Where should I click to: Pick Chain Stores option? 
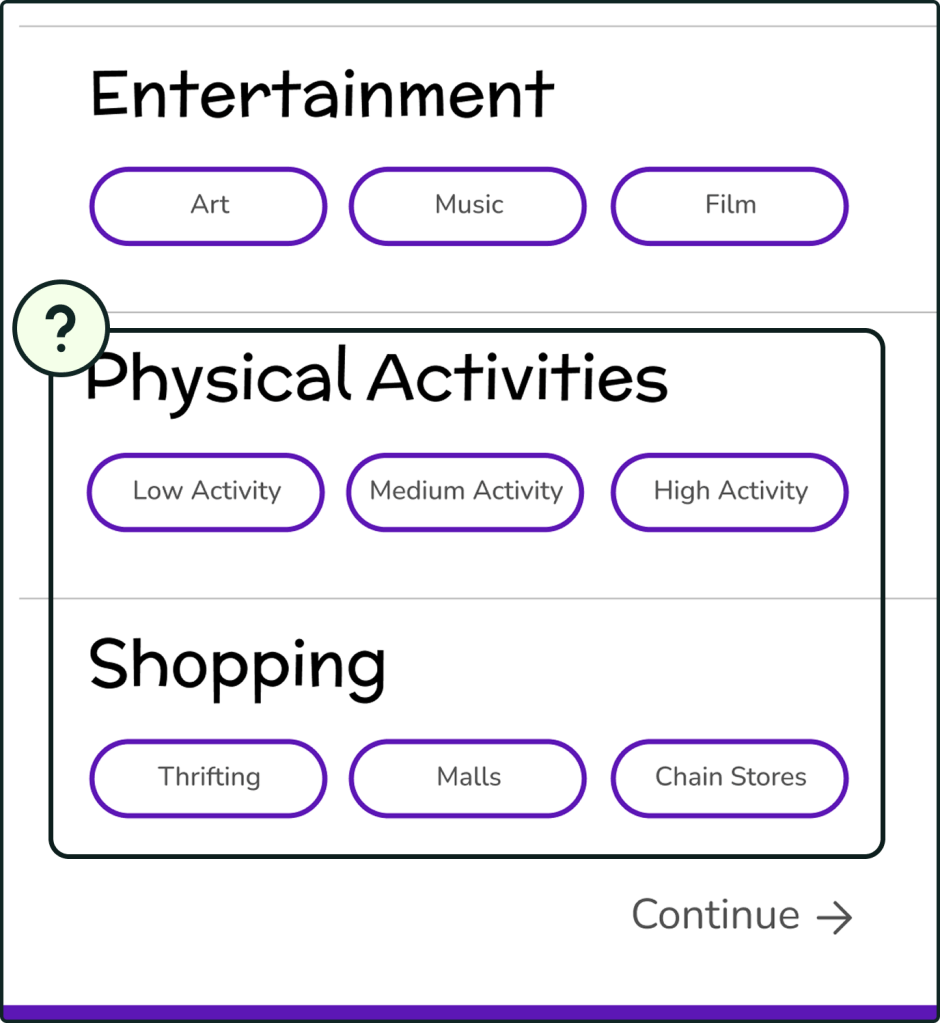729,778
